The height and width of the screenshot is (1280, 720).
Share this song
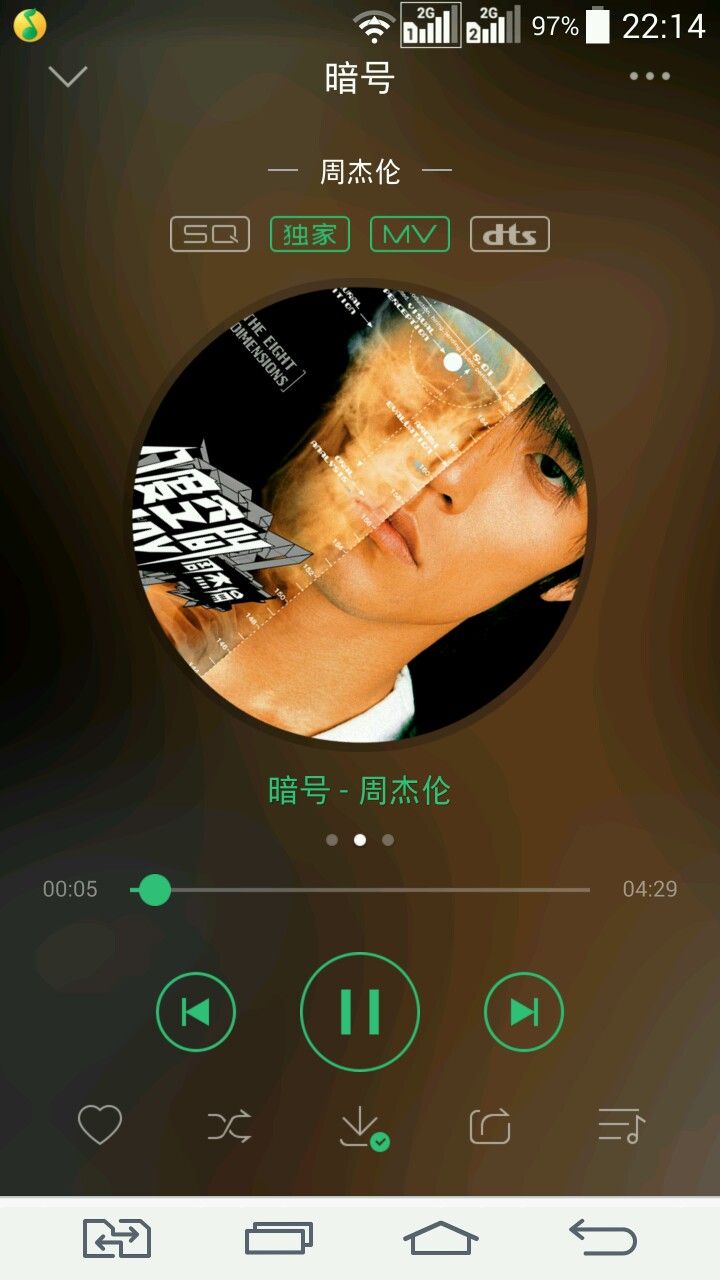click(490, 1127)
